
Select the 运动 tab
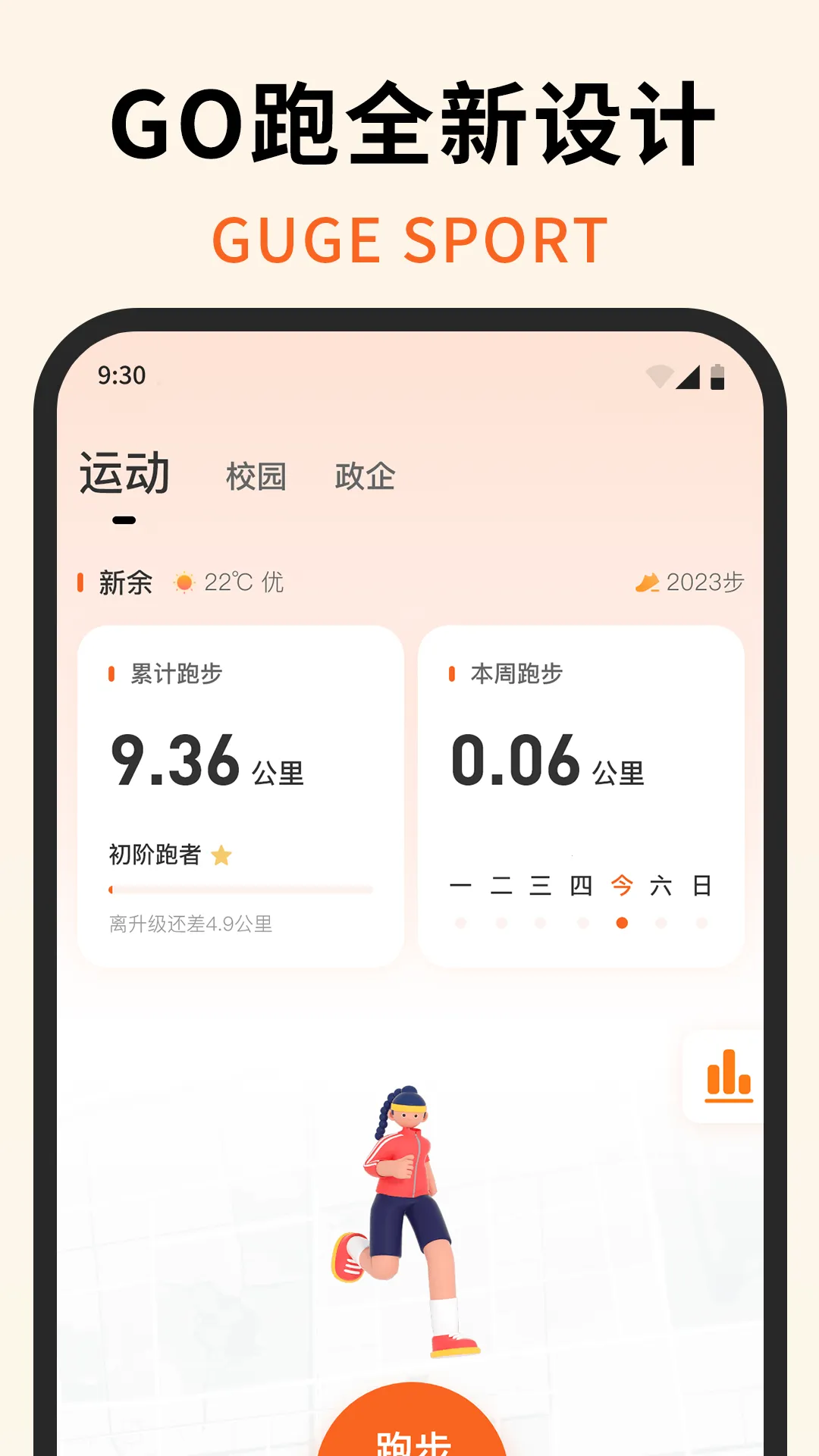point(125,474)
